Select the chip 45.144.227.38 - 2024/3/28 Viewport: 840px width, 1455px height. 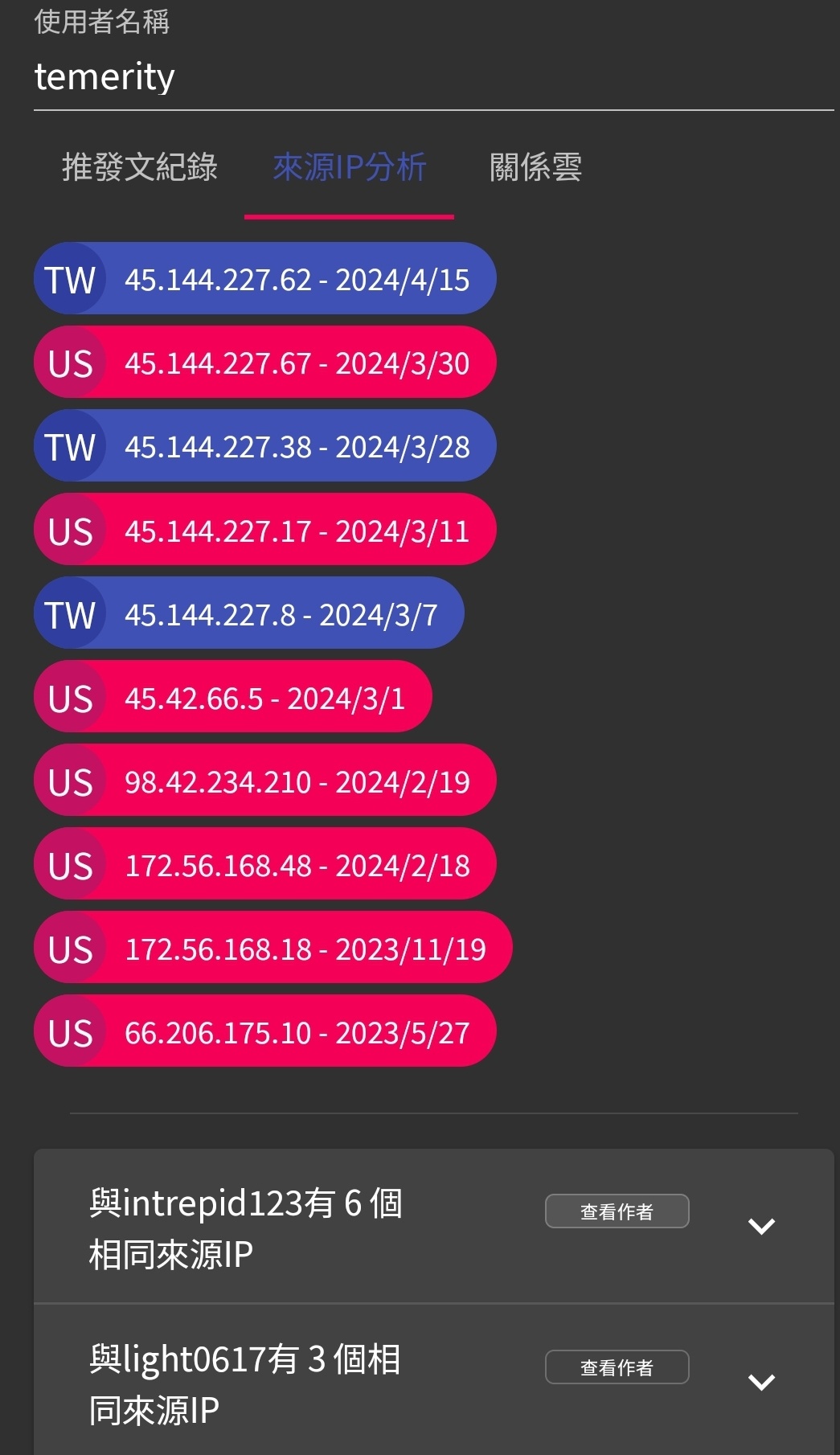pyautogui.click(x=264, y=445)
